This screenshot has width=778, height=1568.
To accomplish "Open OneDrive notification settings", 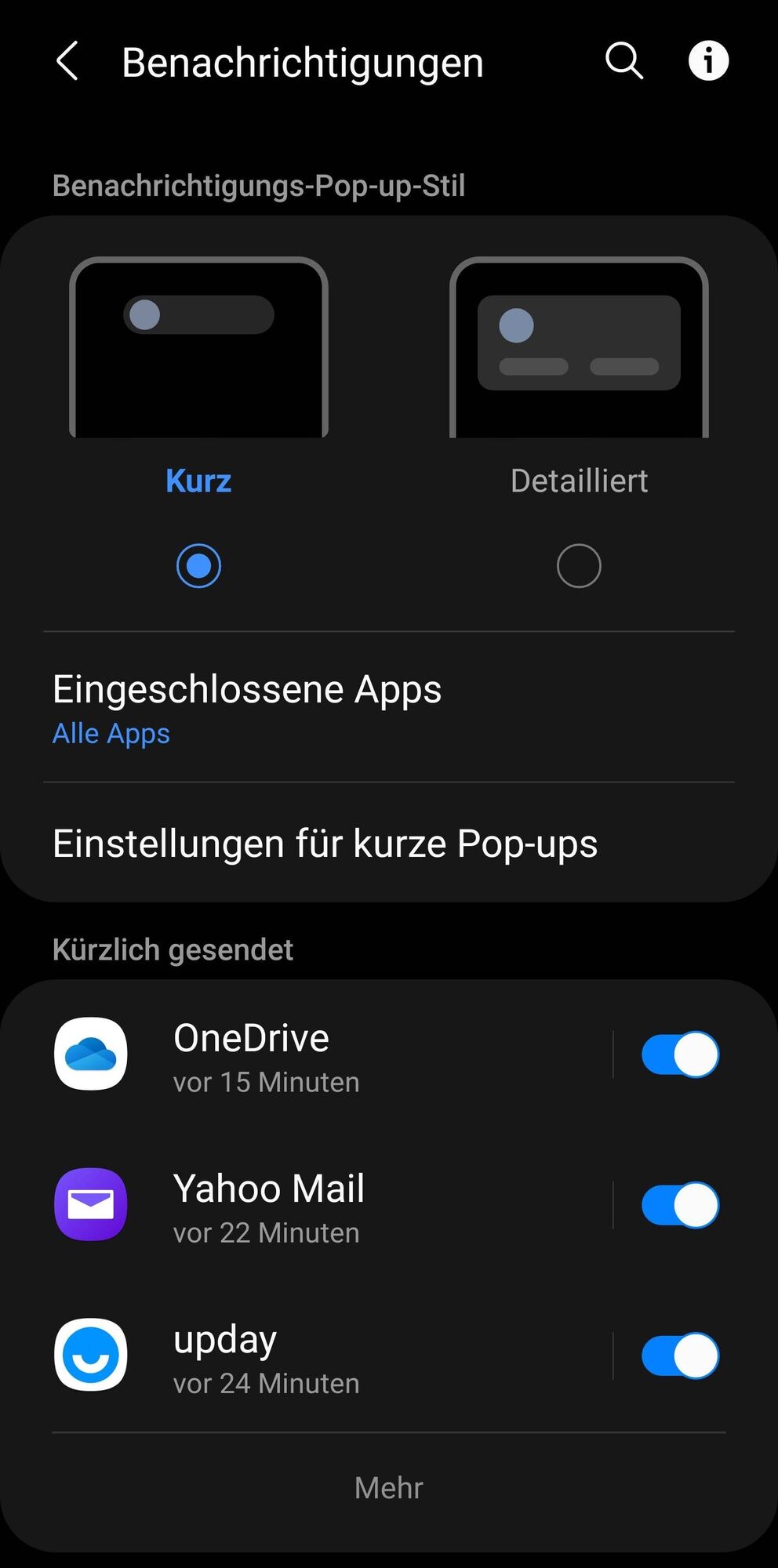I will (x=314, y=1055).
